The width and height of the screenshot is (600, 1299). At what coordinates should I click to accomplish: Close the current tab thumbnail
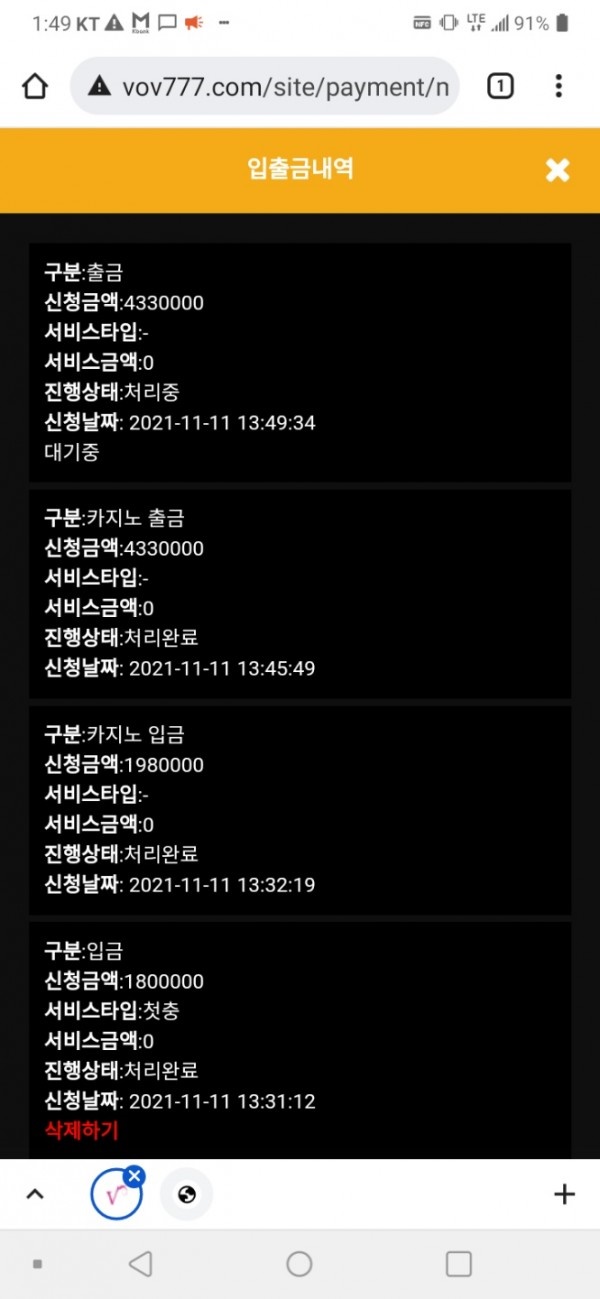point(136,1176)
